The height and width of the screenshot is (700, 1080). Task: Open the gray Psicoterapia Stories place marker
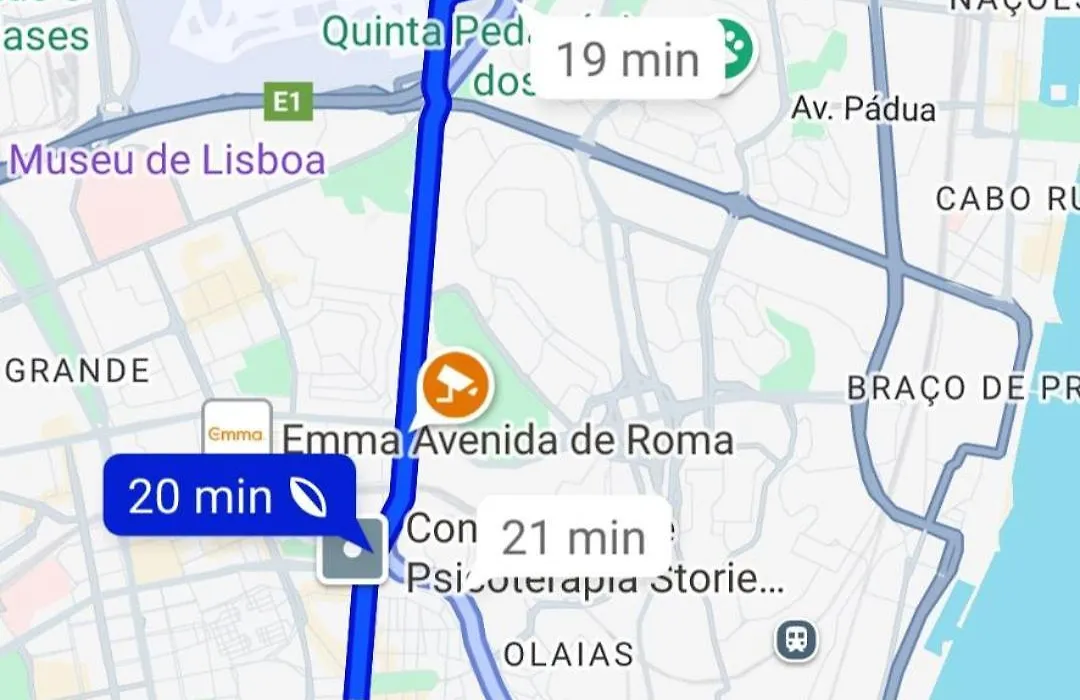point(352,548)
